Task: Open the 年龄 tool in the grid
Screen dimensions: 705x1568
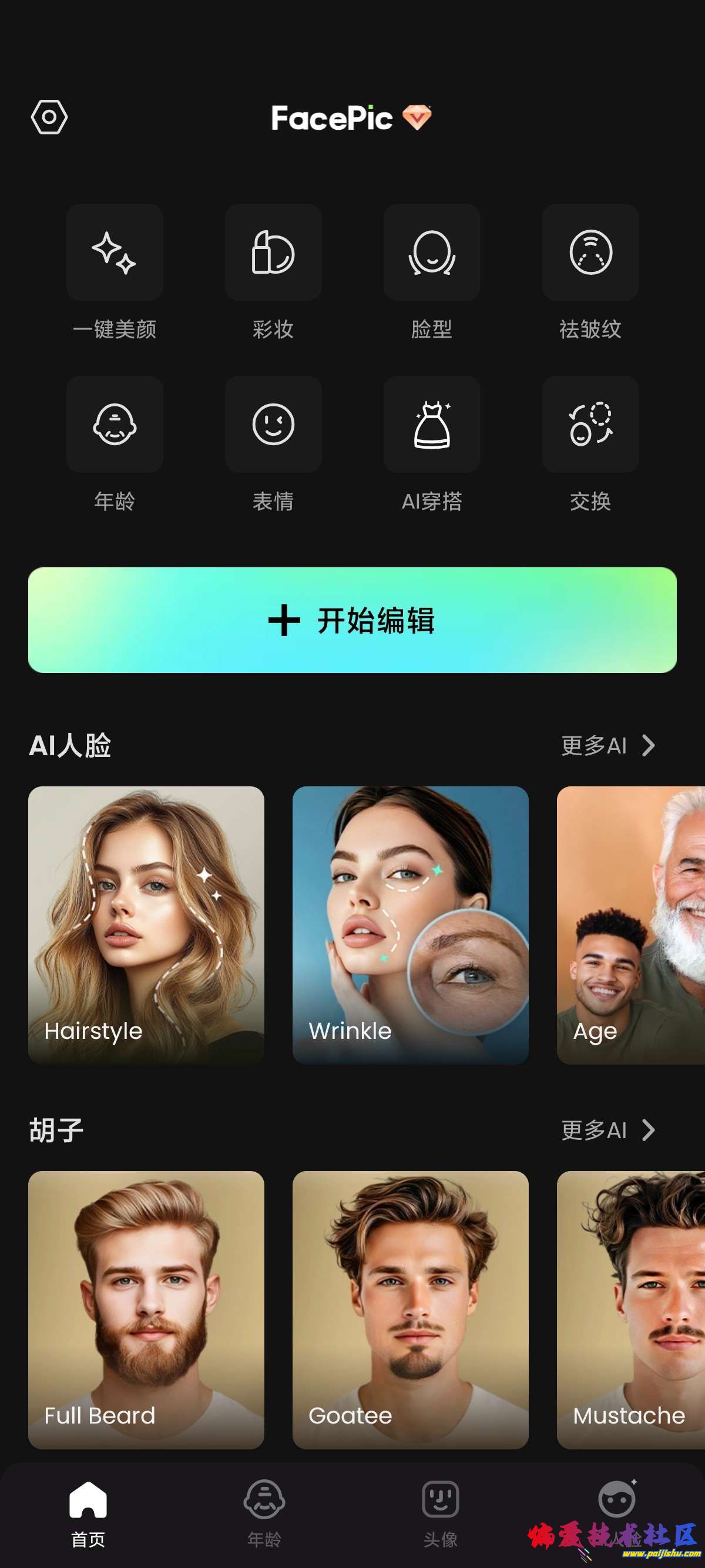Action: point(115,424)
